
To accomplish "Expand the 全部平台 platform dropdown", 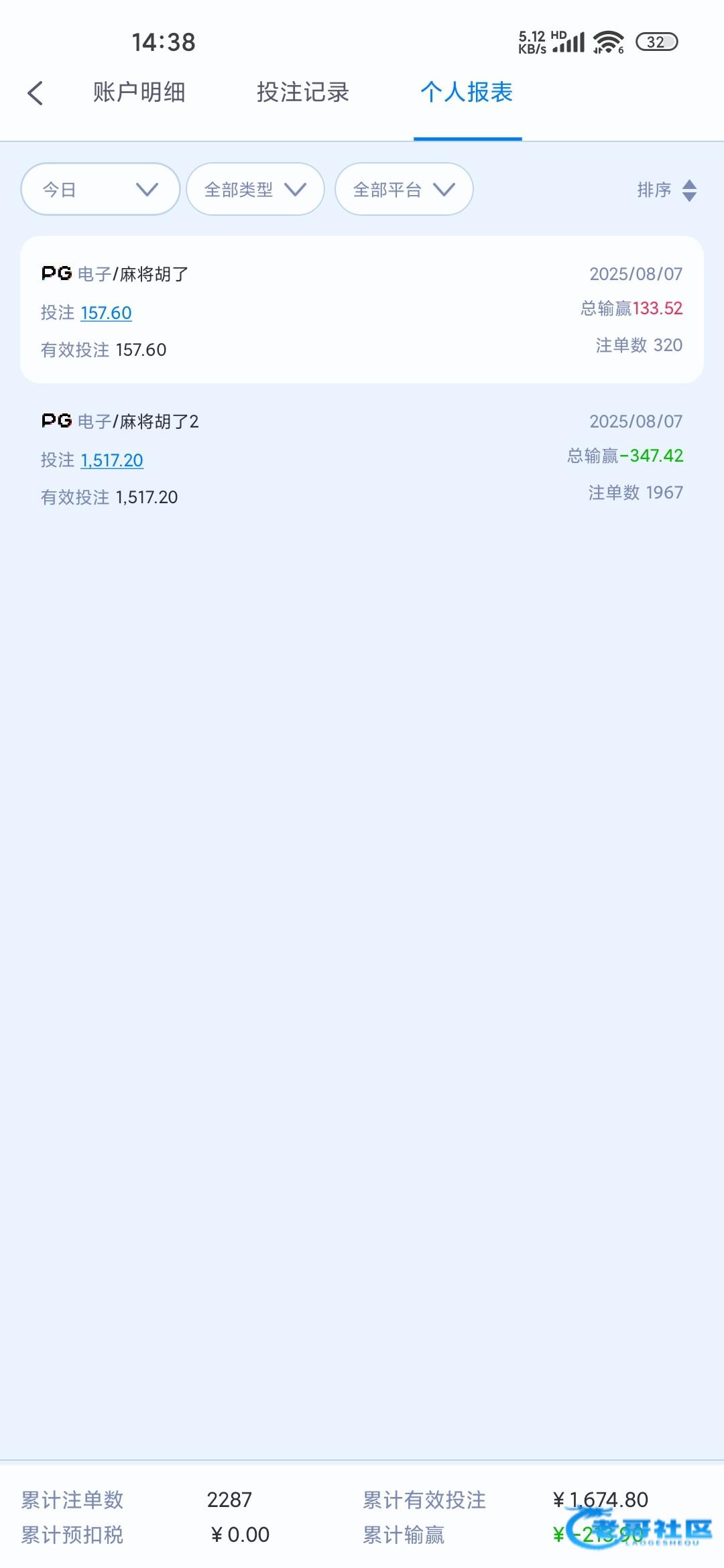I will pyautogui.click(x=404, y=190).
